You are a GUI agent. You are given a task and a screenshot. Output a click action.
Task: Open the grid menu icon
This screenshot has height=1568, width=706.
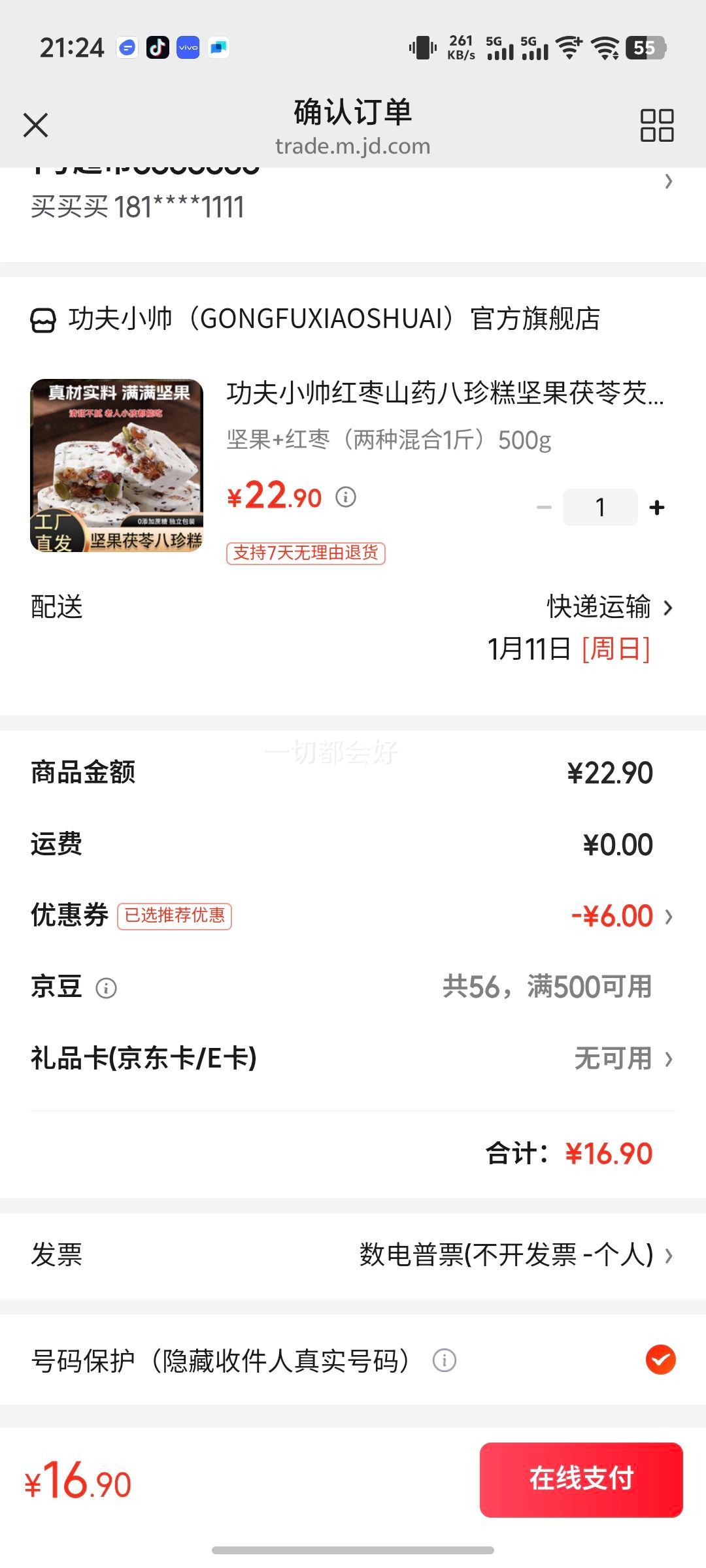point(656,125)
